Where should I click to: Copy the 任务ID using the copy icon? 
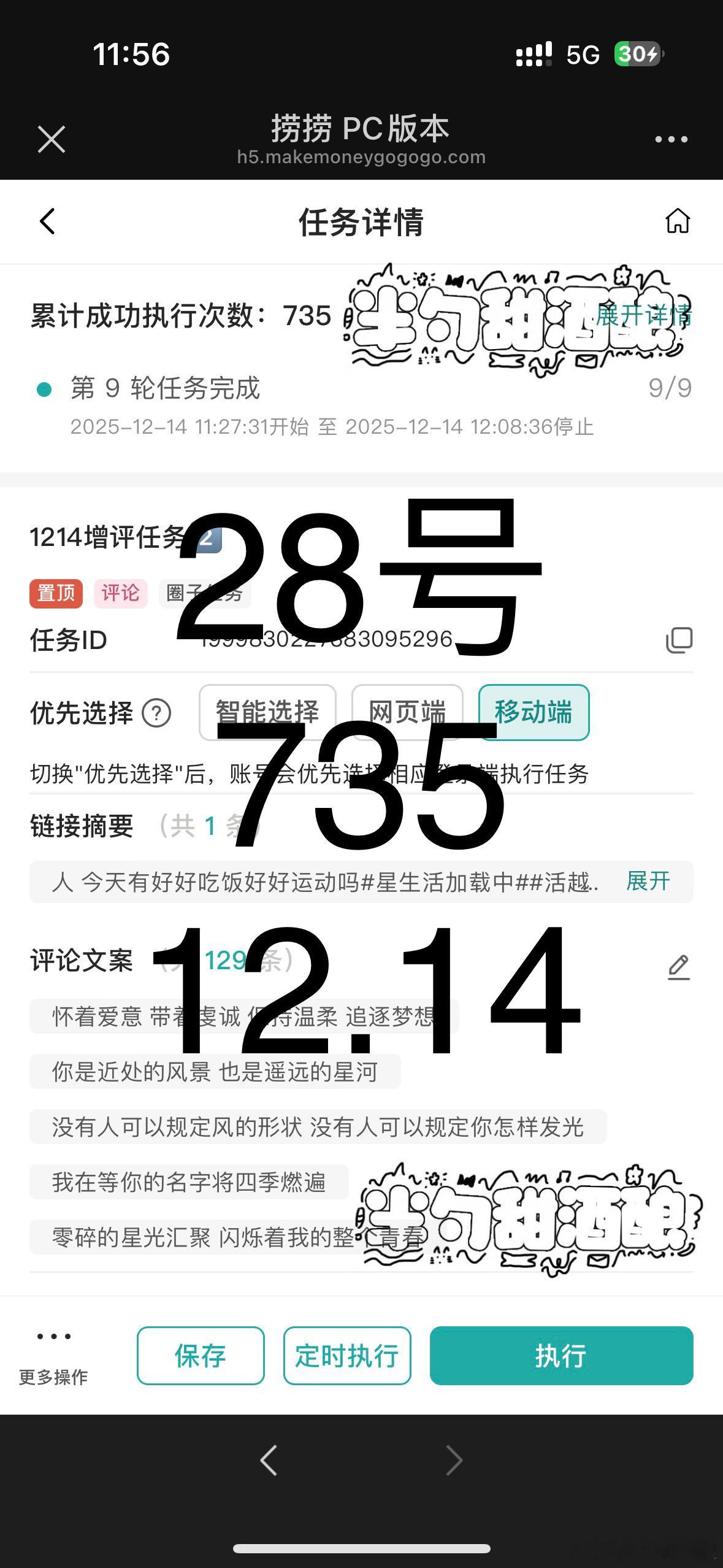[x=679, y=640]
